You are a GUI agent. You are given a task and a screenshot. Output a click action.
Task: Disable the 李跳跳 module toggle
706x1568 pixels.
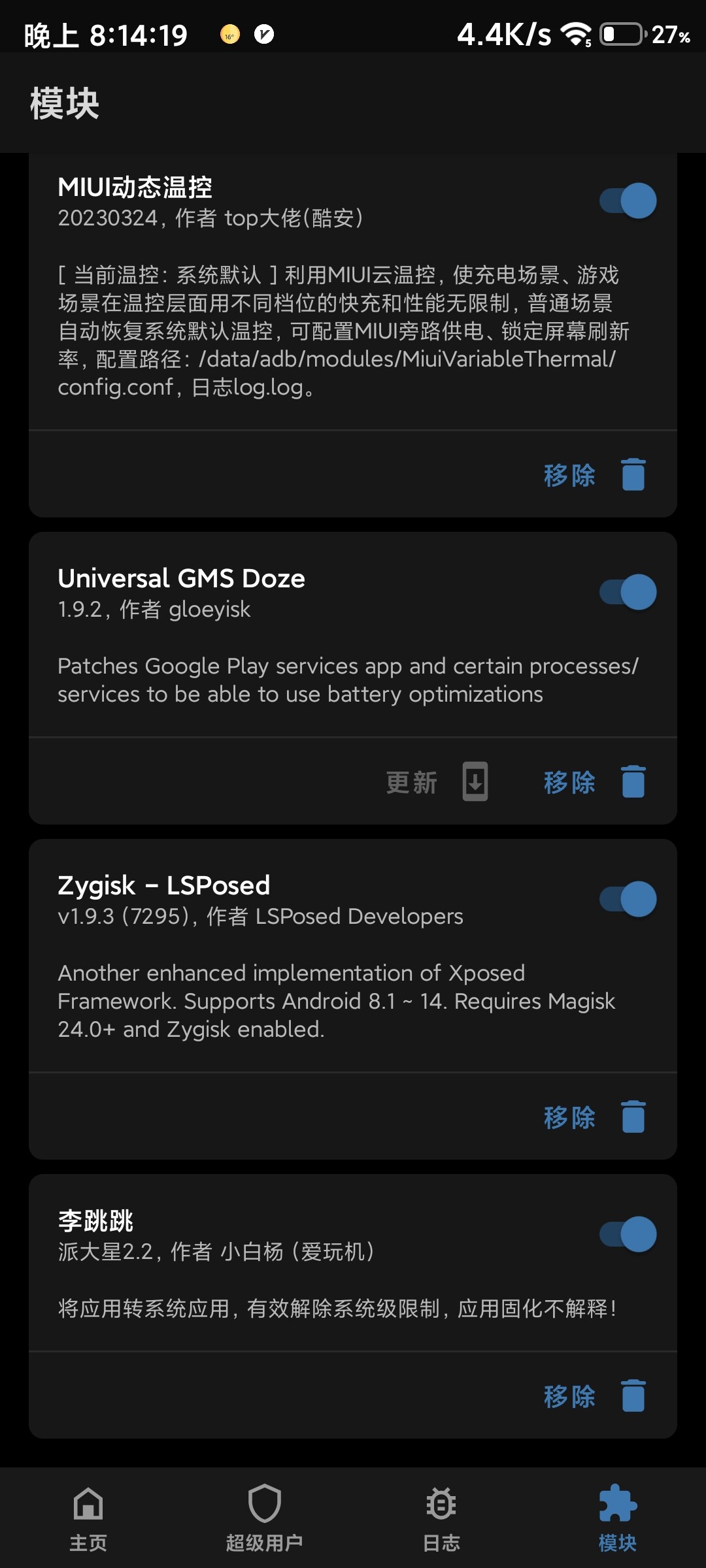click(x=628, y=1234)
